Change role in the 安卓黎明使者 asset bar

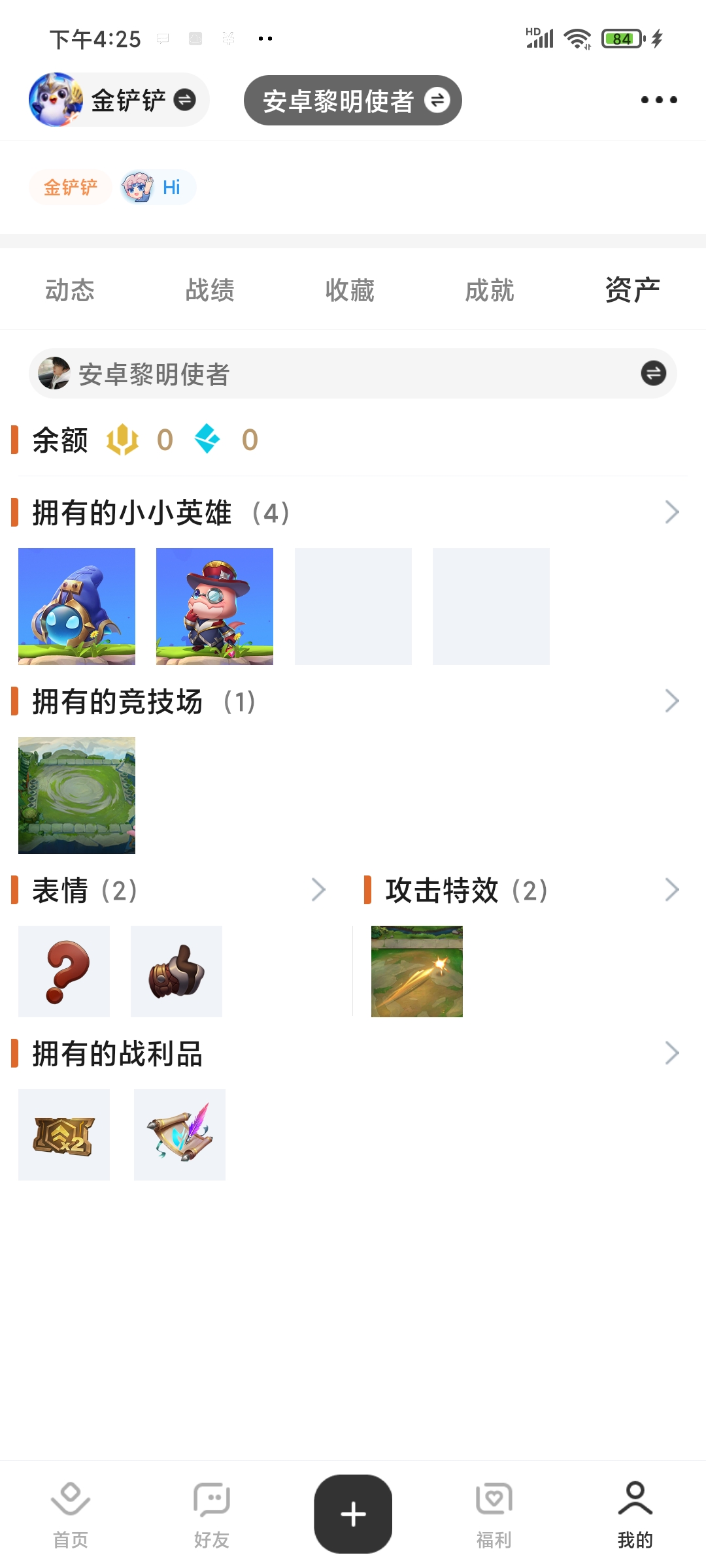653,374
